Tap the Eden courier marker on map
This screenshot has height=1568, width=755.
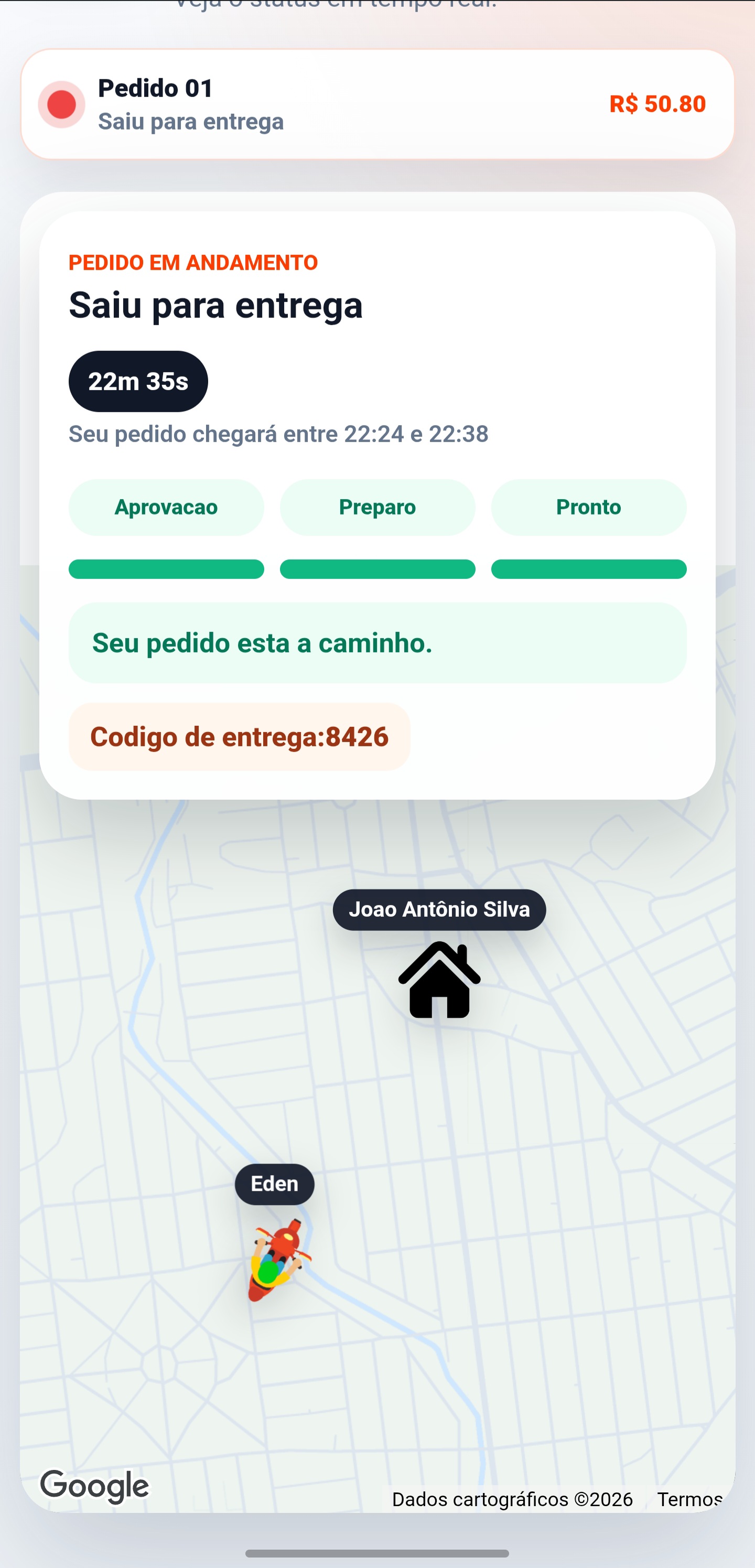point(278,1260)
